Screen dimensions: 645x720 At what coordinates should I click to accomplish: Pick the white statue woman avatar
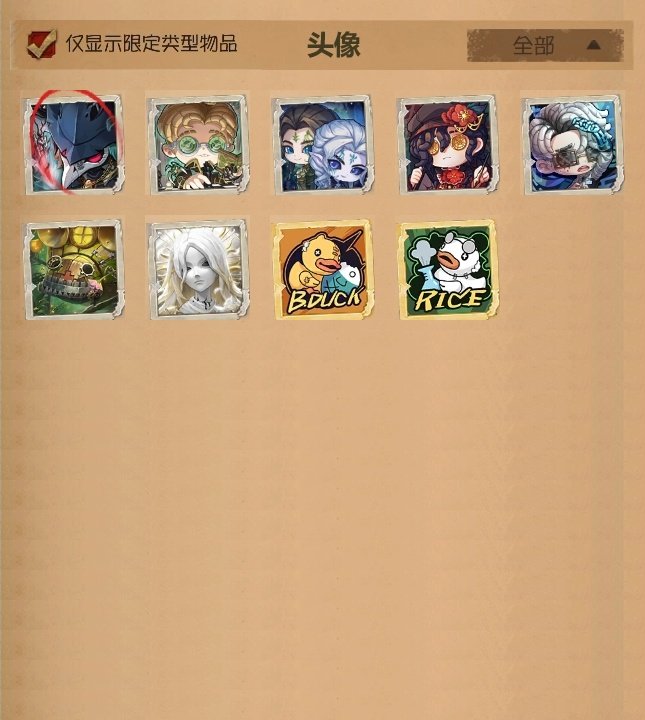tap(197, 270)
